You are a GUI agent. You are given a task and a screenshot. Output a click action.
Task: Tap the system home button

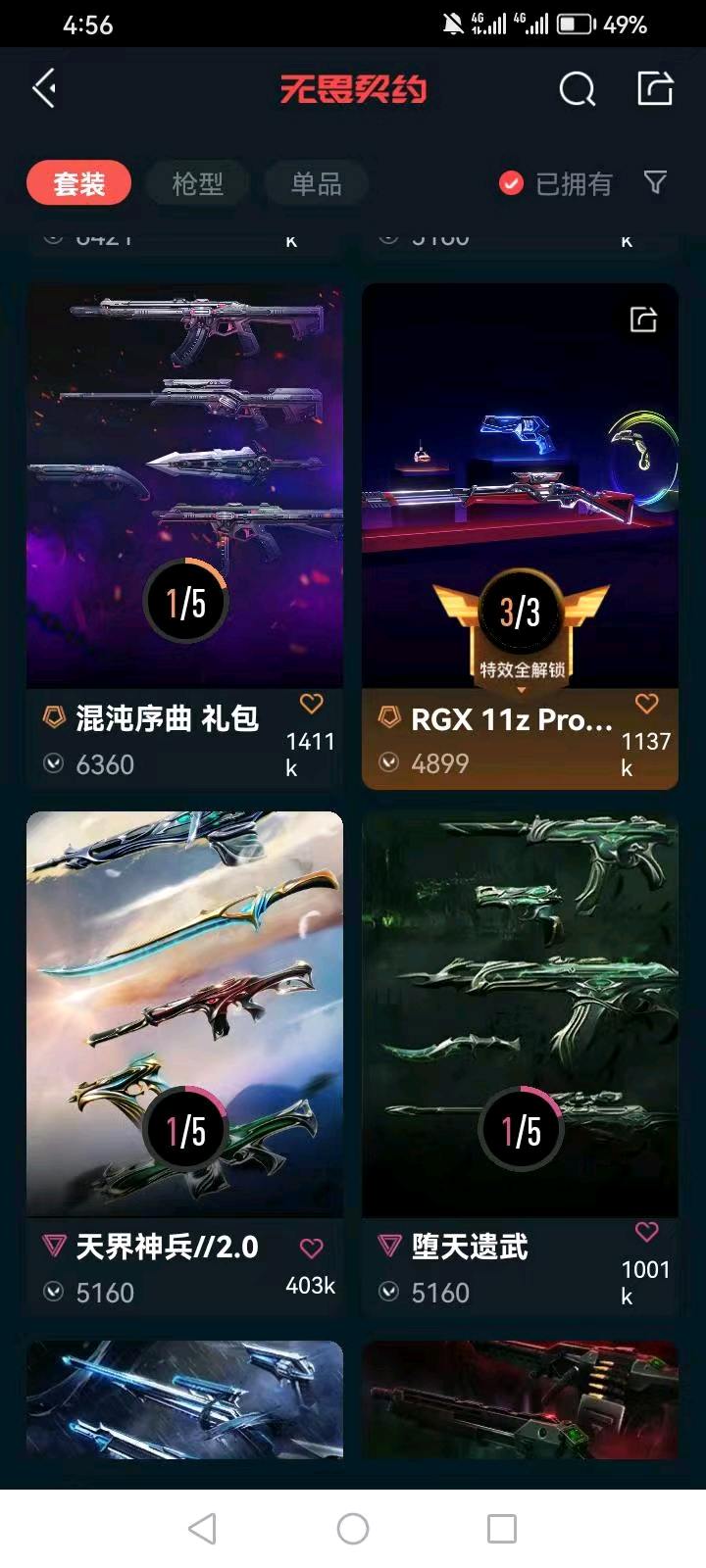pos(353,1528)
